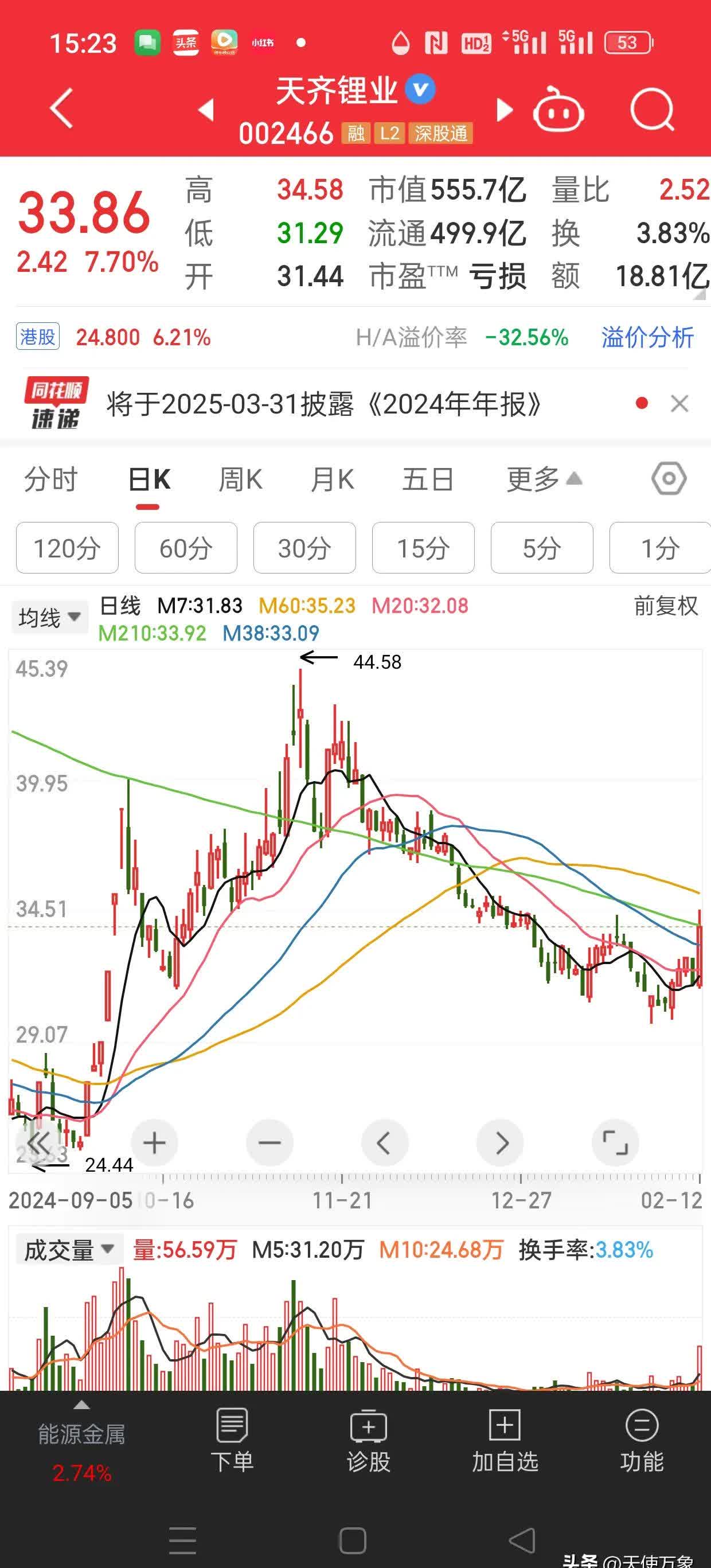Pan chart left using the left arrow control
This screenshot has height=1568, width=711.
click(x=385, y=1142)
